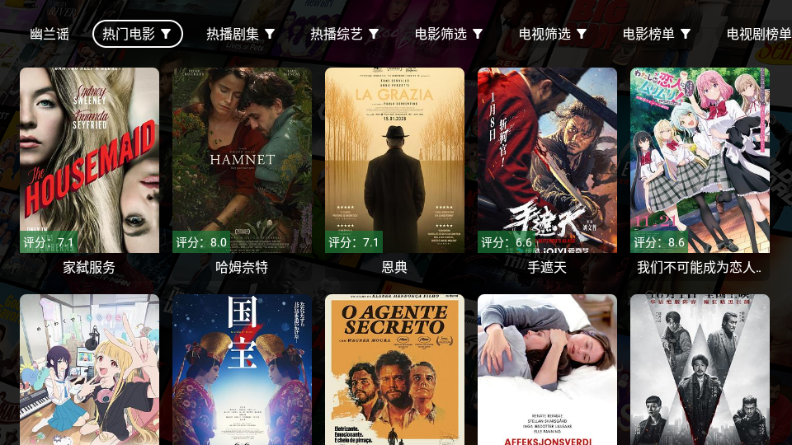Open the dark snowy group poster card
792x445 pixels.
(700, 370)
